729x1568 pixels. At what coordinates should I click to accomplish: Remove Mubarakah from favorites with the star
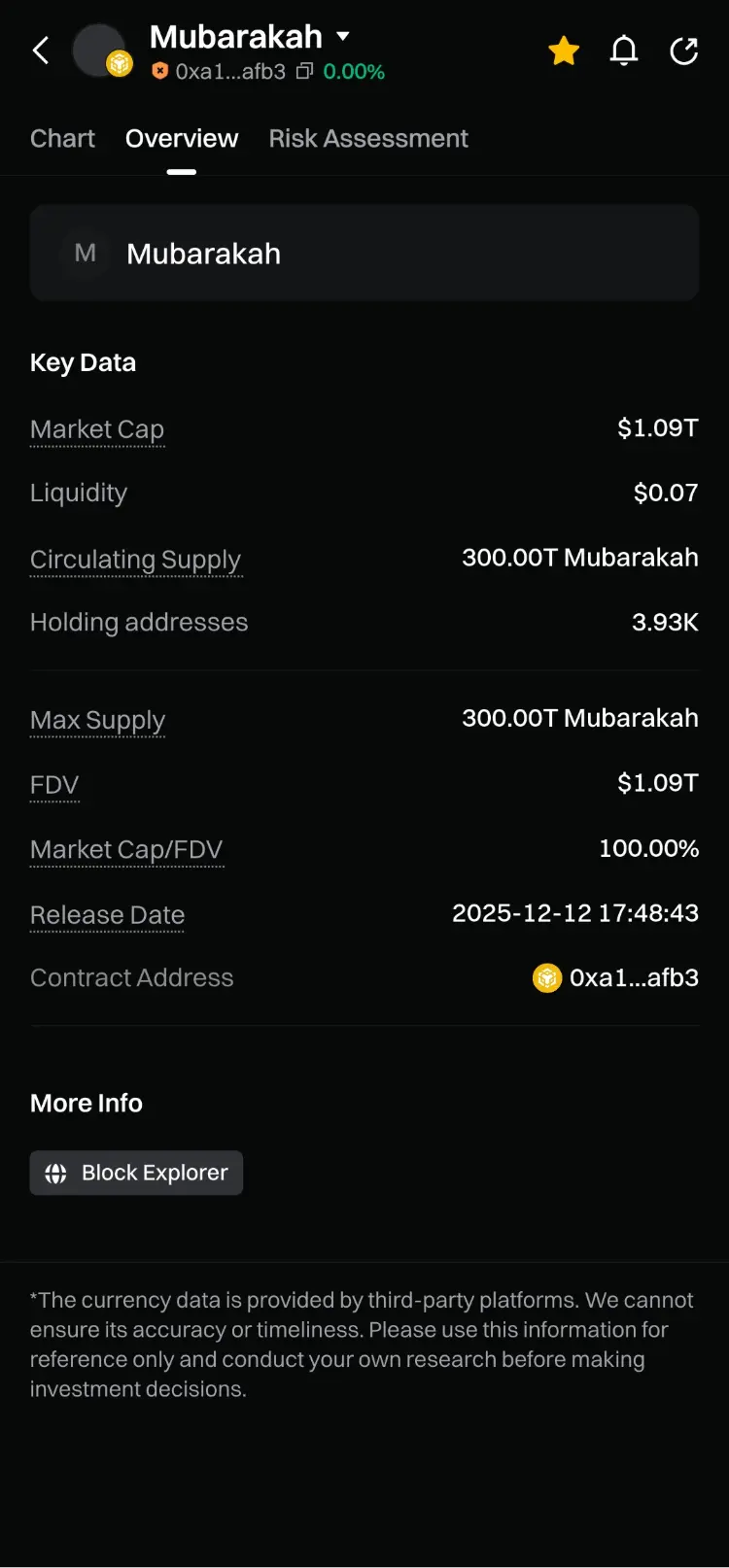coord(564,51)
